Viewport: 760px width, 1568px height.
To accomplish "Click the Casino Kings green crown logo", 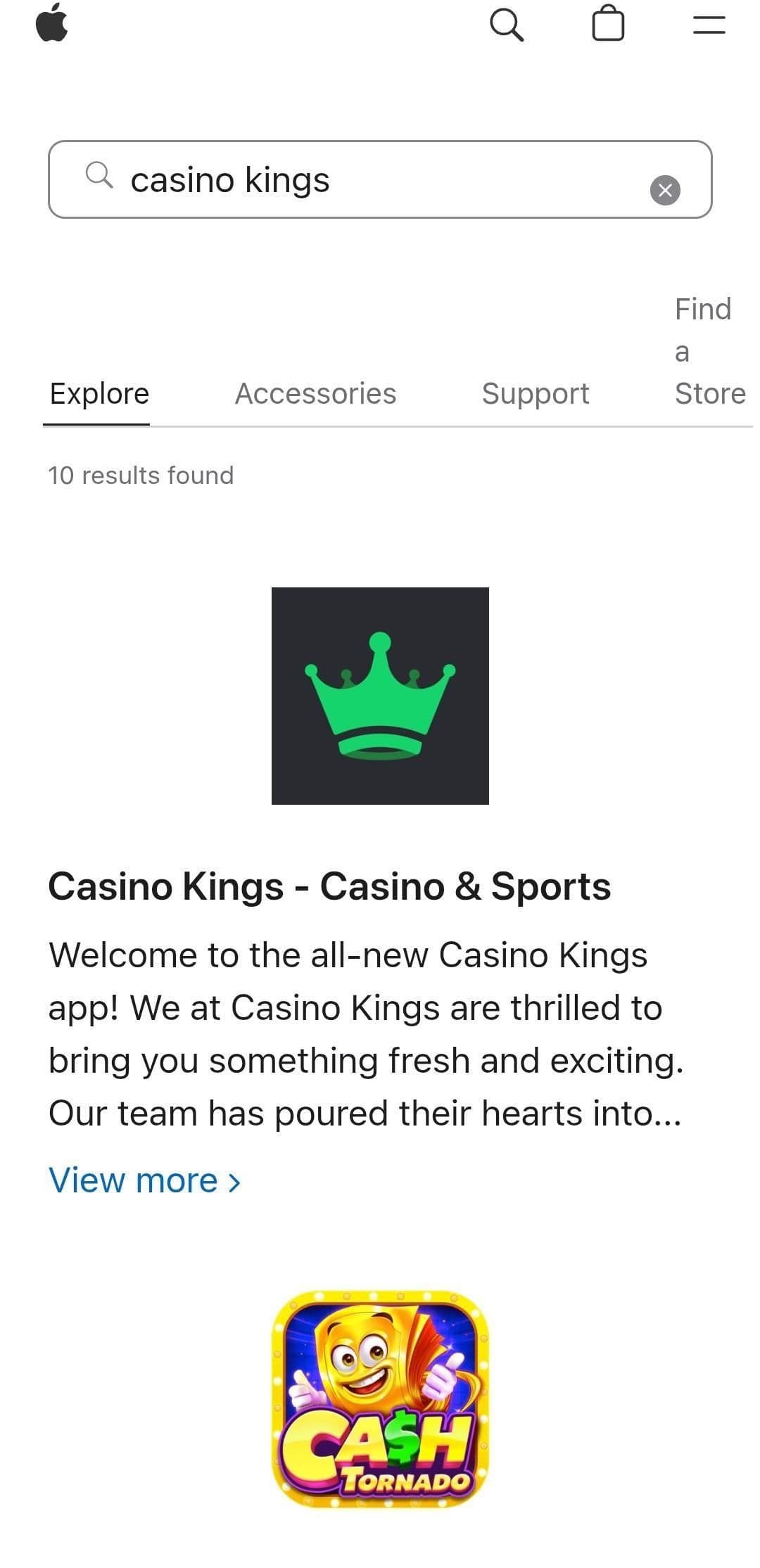I will coord(379,696).
